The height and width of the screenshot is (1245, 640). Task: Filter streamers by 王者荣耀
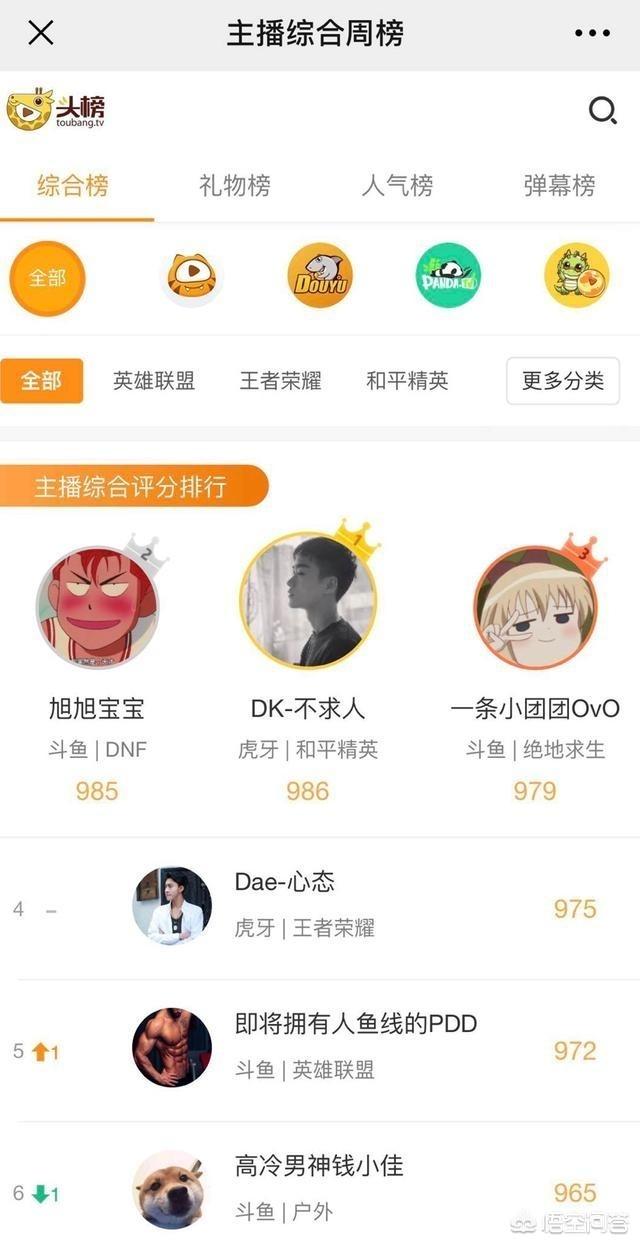(x=280, y=380)
